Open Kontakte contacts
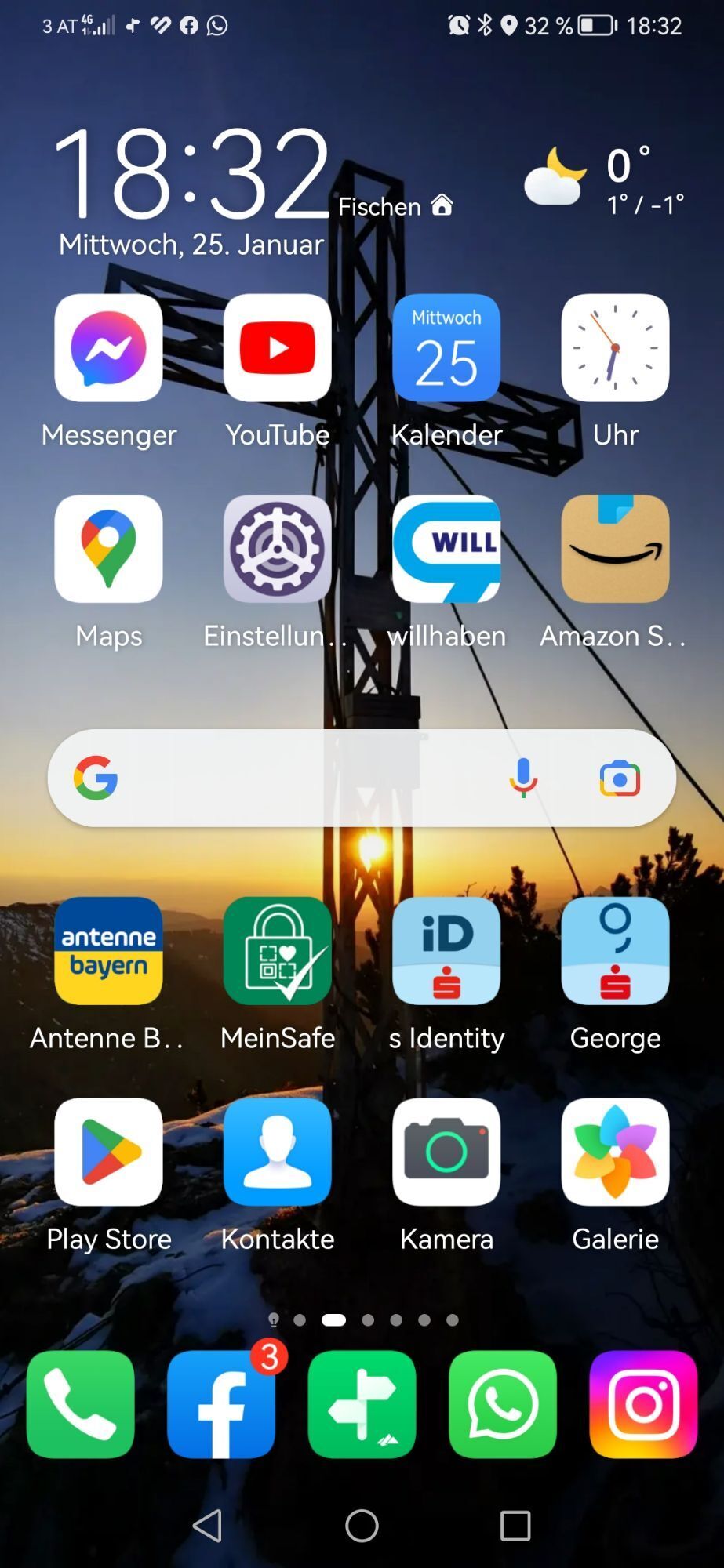724x1568 pixels. click(277, 1152)
